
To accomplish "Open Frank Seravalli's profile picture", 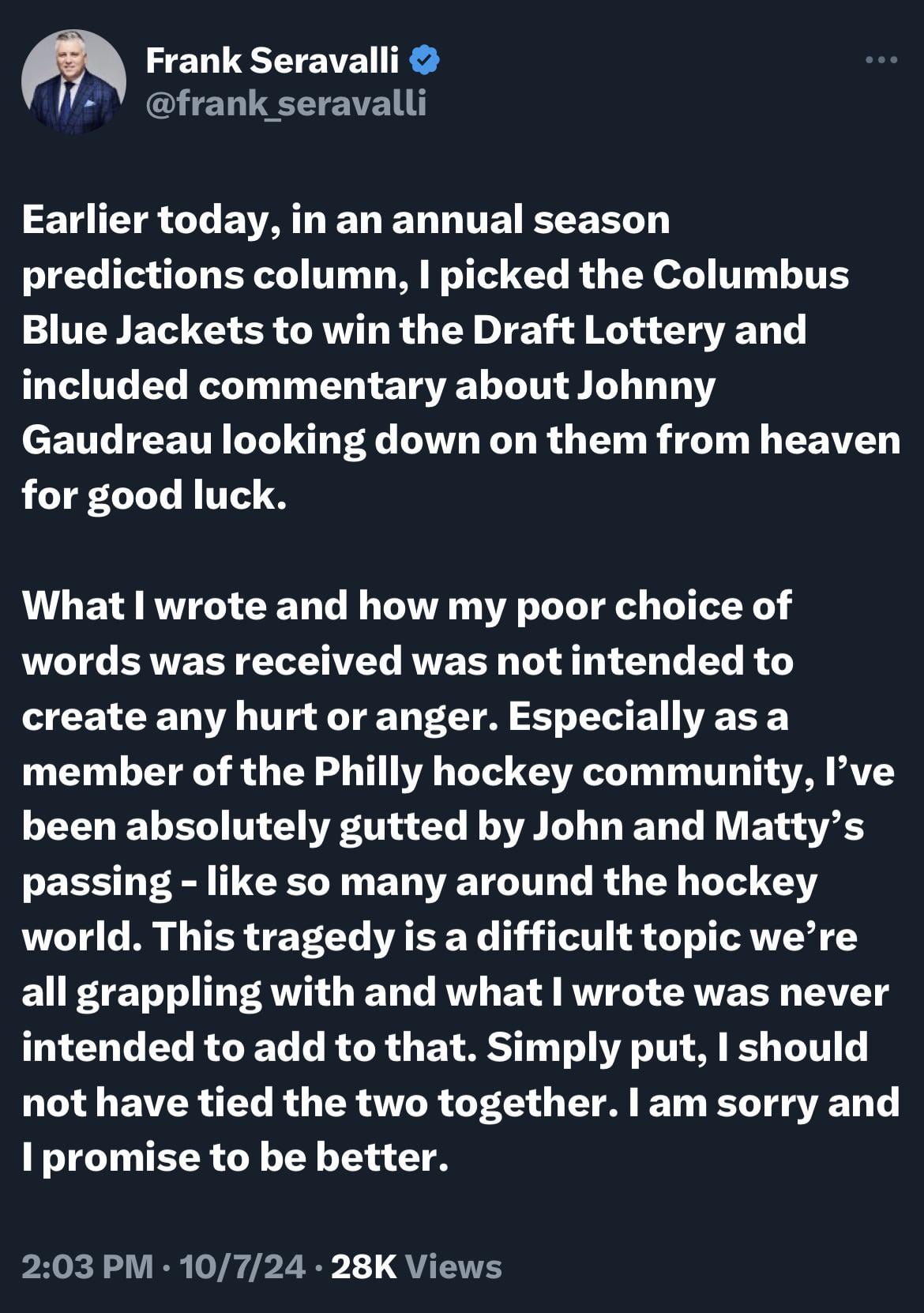I will tap(73, 81).
